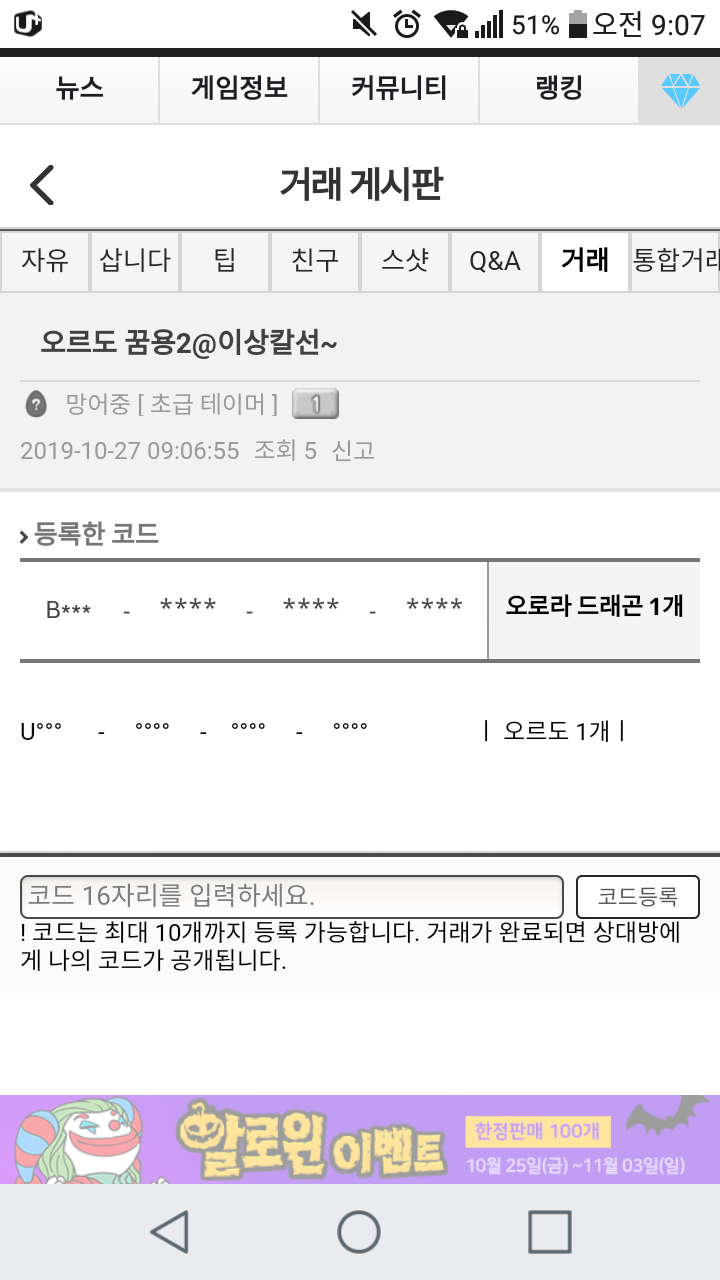Report this post via 신고
720x1280 pixels.
pos(353,451)
